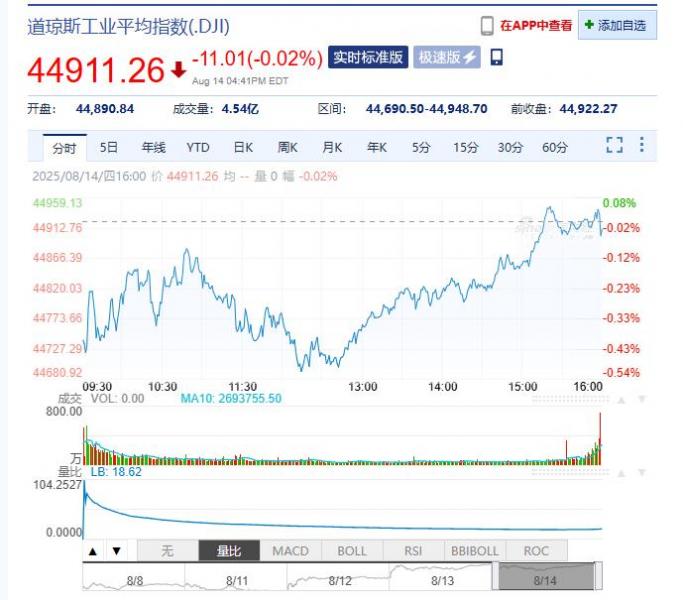Choose the ROC indicator

[x=535, y=551]
